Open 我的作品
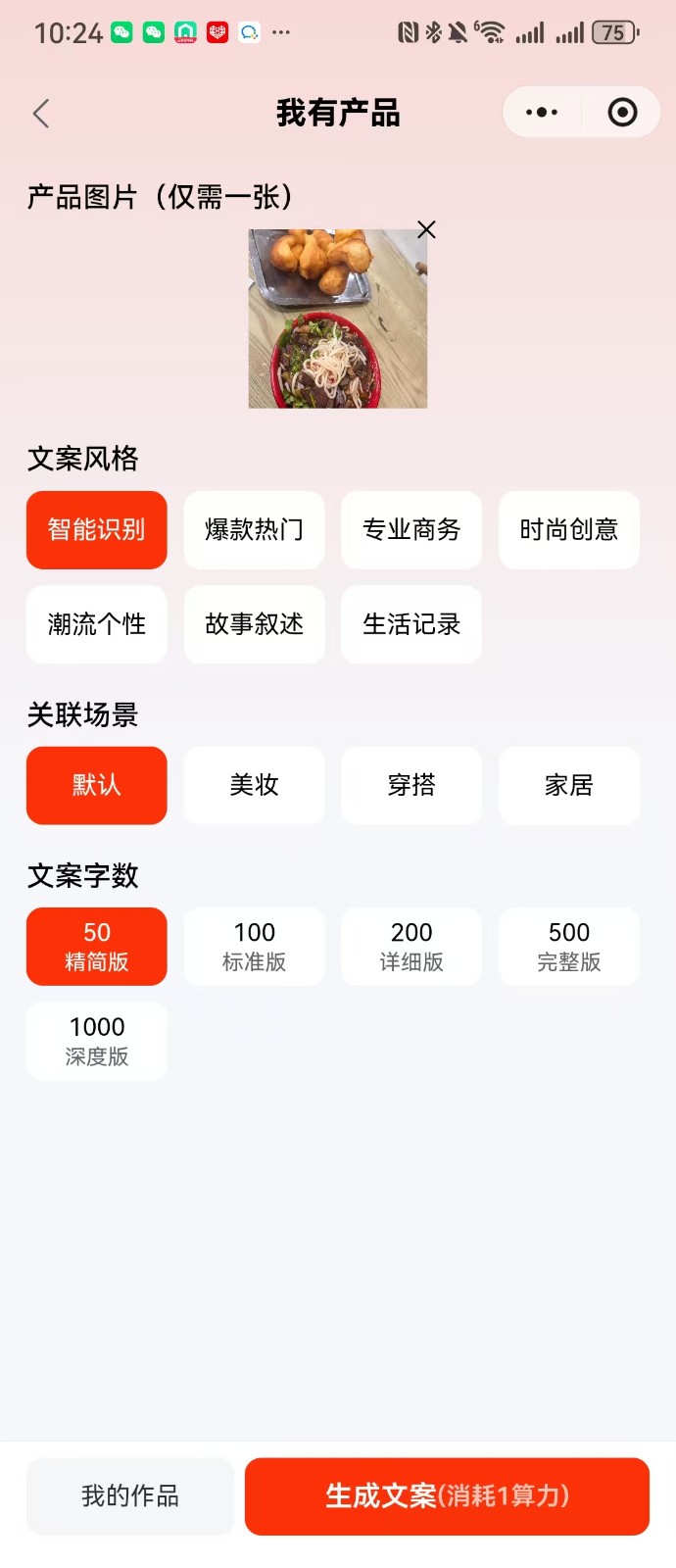The image size is (676, 1568). (130, 1495)
